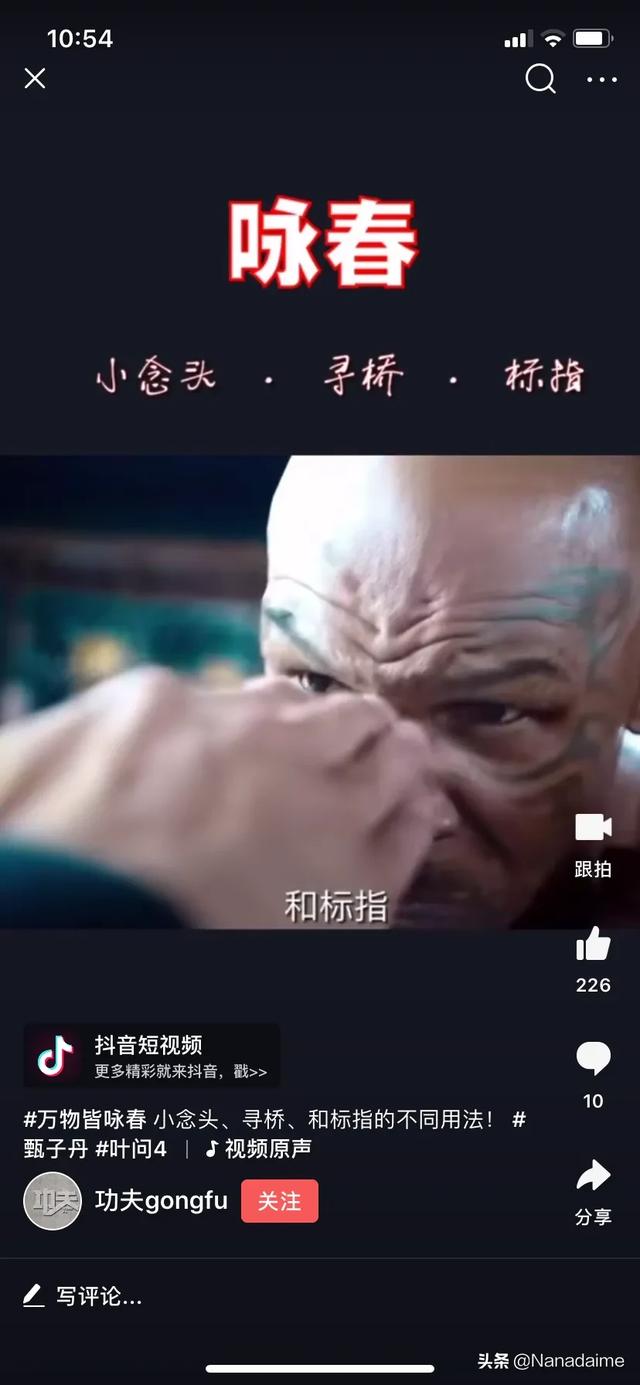640x1385 pixels.
Task: Share the video via 分享
Action: (x=593, y=1177)
